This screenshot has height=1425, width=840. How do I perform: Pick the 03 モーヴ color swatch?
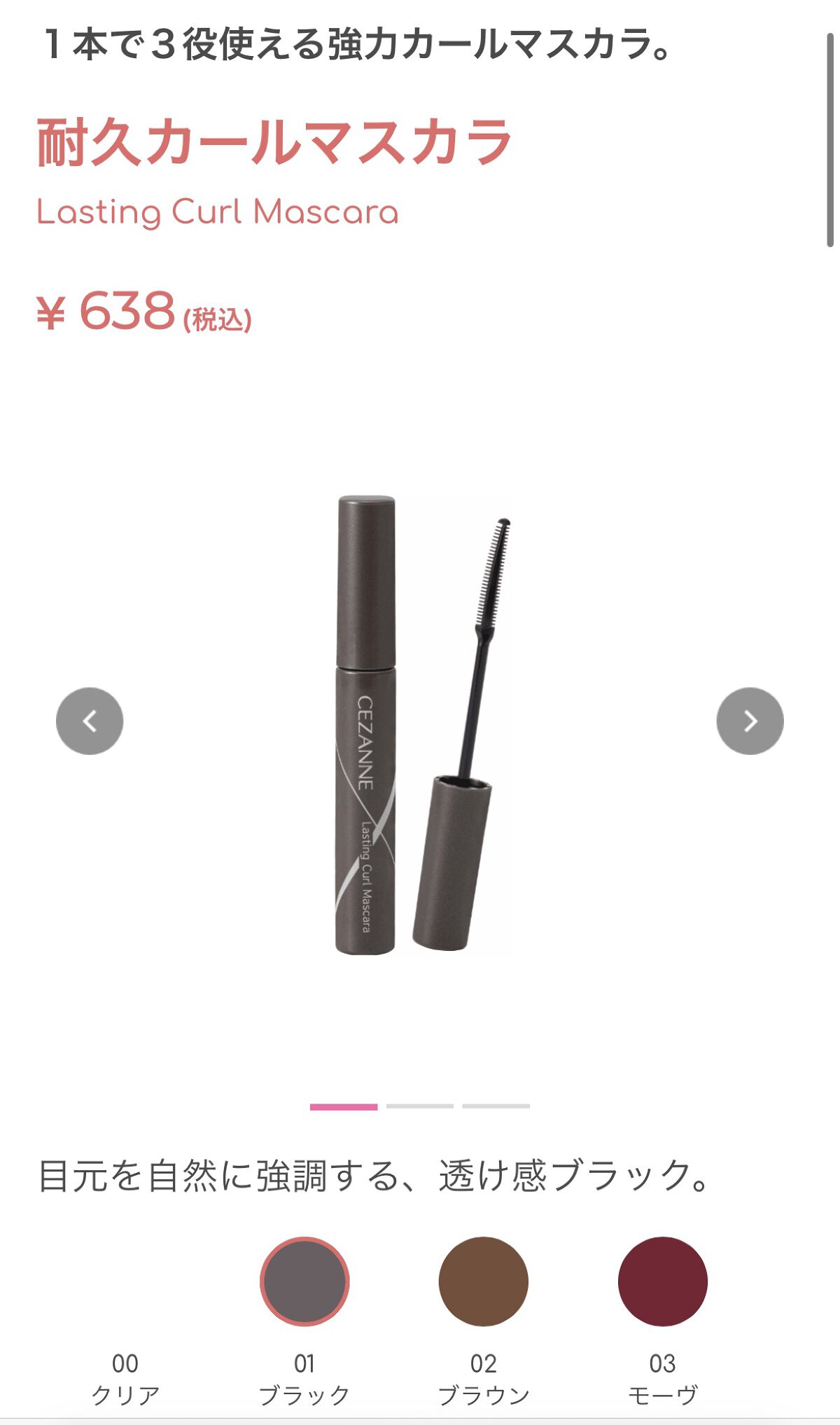point(663,1281)
